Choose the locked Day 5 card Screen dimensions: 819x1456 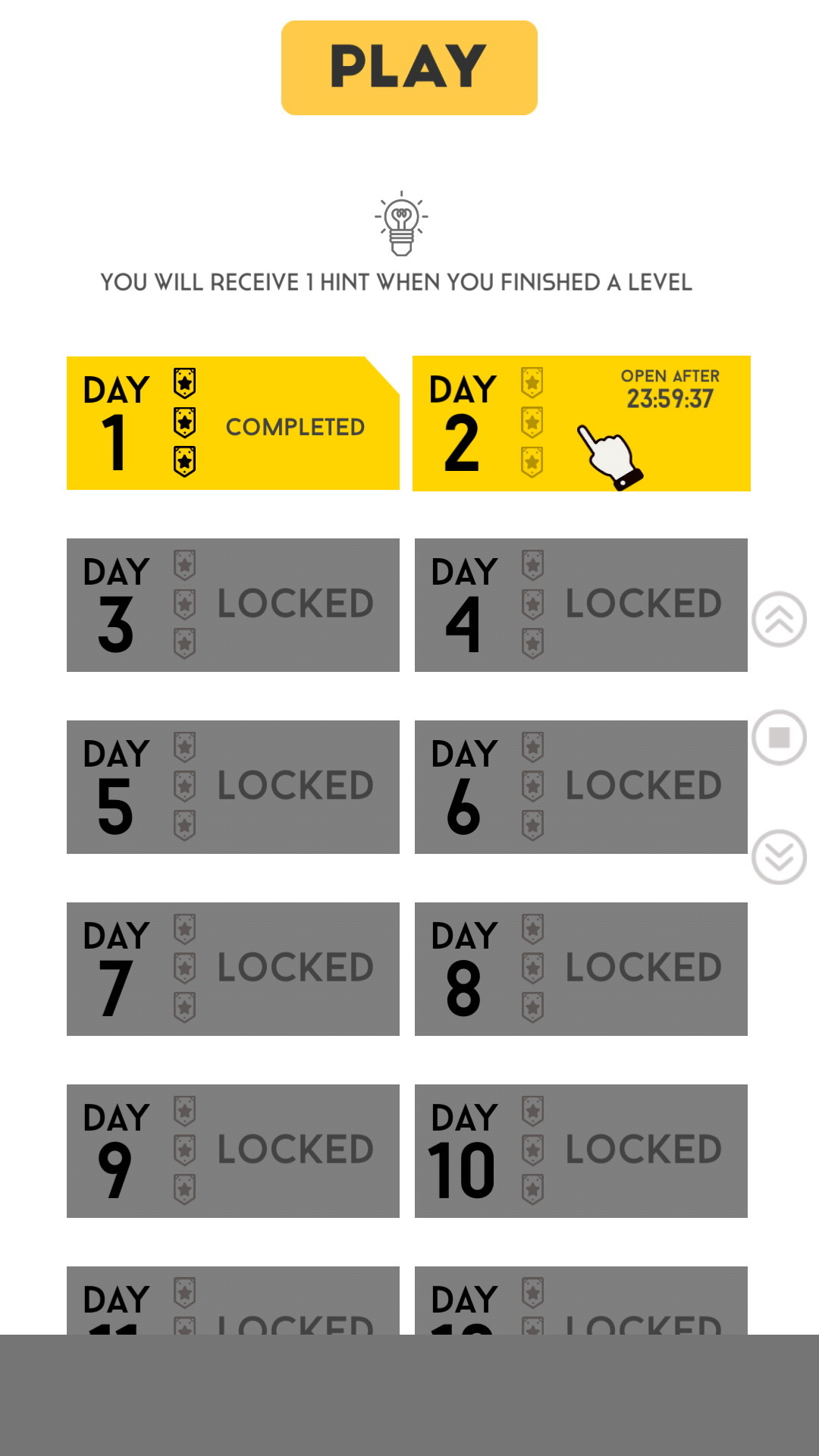coord(233,787)
